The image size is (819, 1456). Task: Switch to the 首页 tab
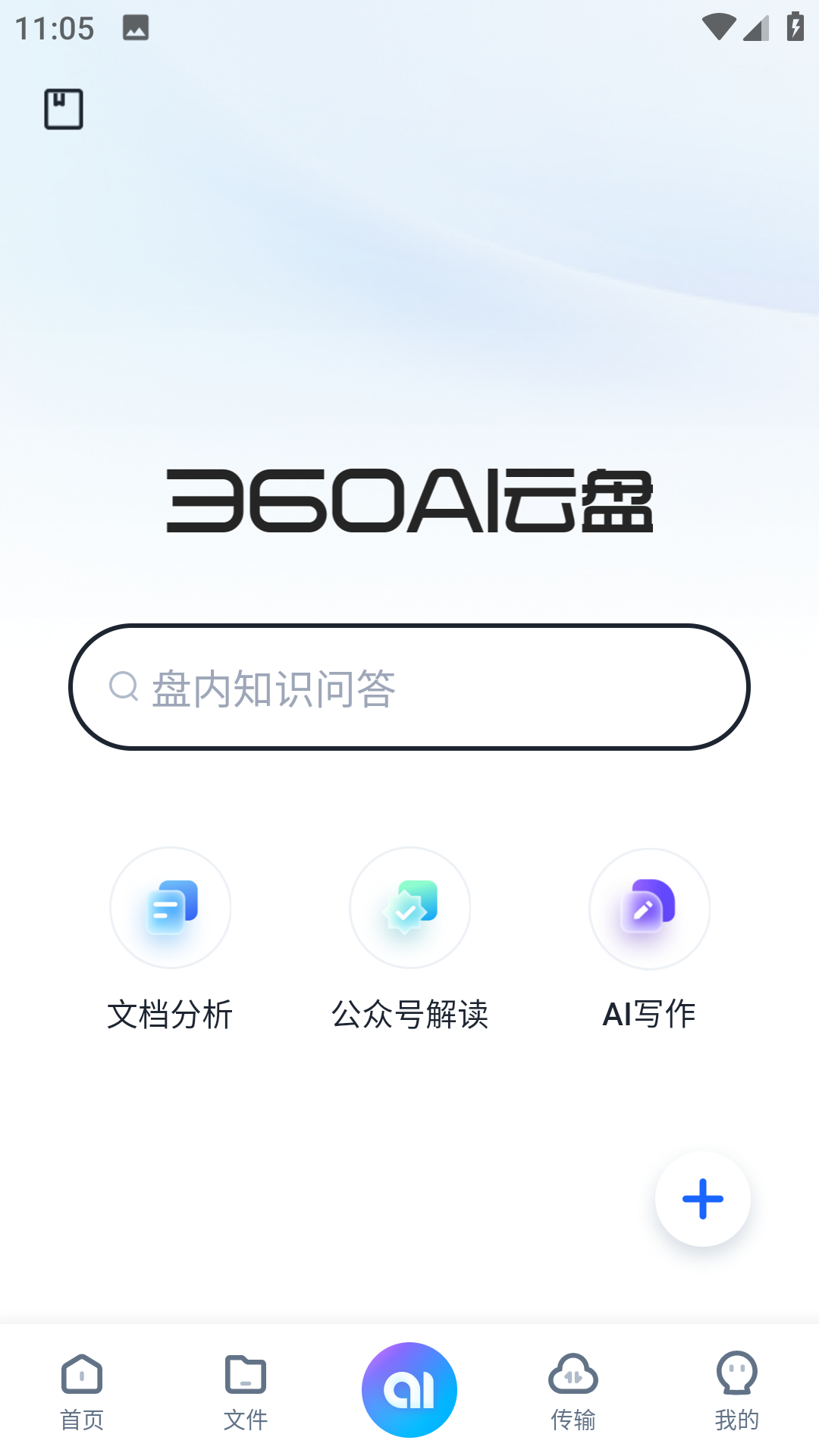coord(82,1391)
